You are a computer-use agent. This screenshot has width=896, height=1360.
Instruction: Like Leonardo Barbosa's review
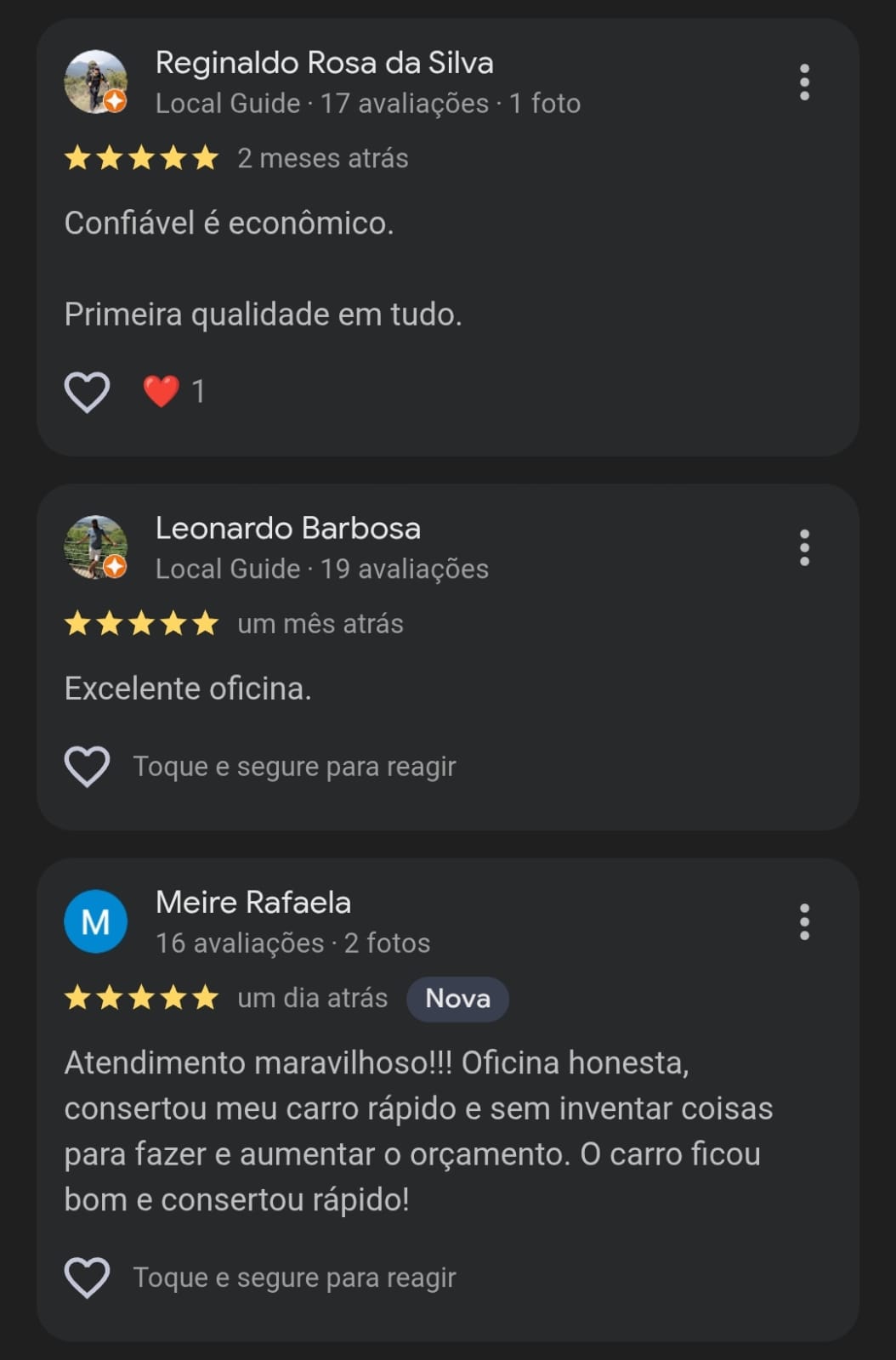pyautogui.click(x=87, y=767)
